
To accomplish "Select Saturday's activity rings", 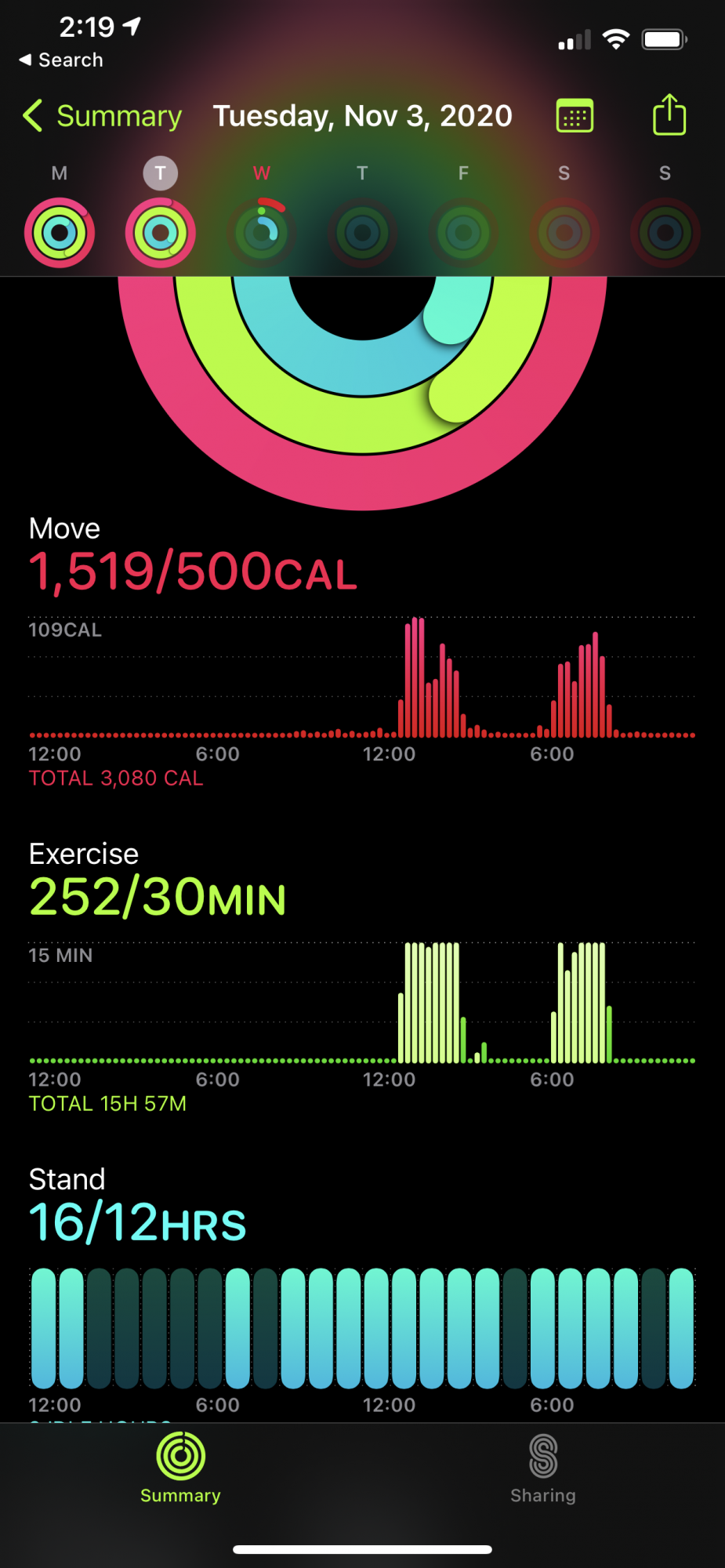I will click(564, 232).
